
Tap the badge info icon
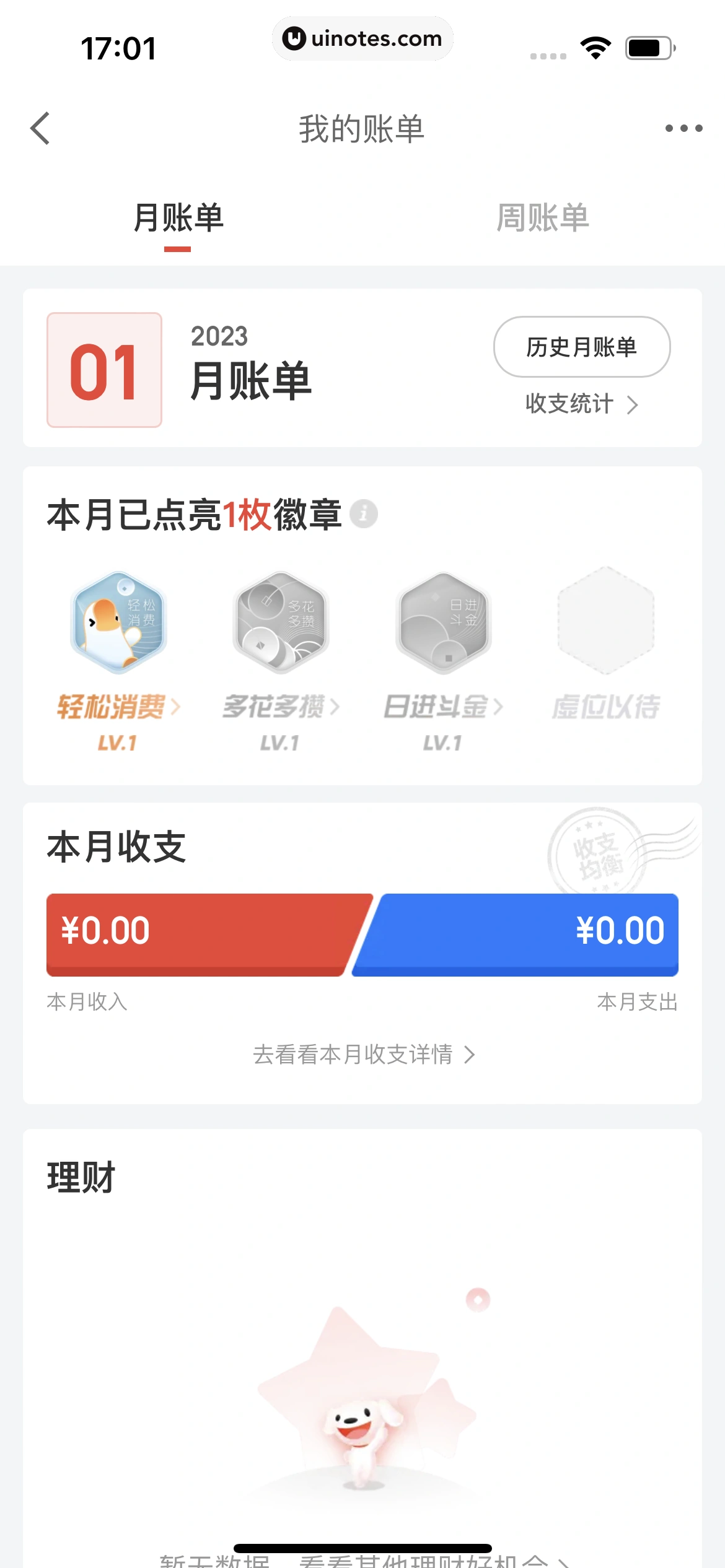point(364,514)
